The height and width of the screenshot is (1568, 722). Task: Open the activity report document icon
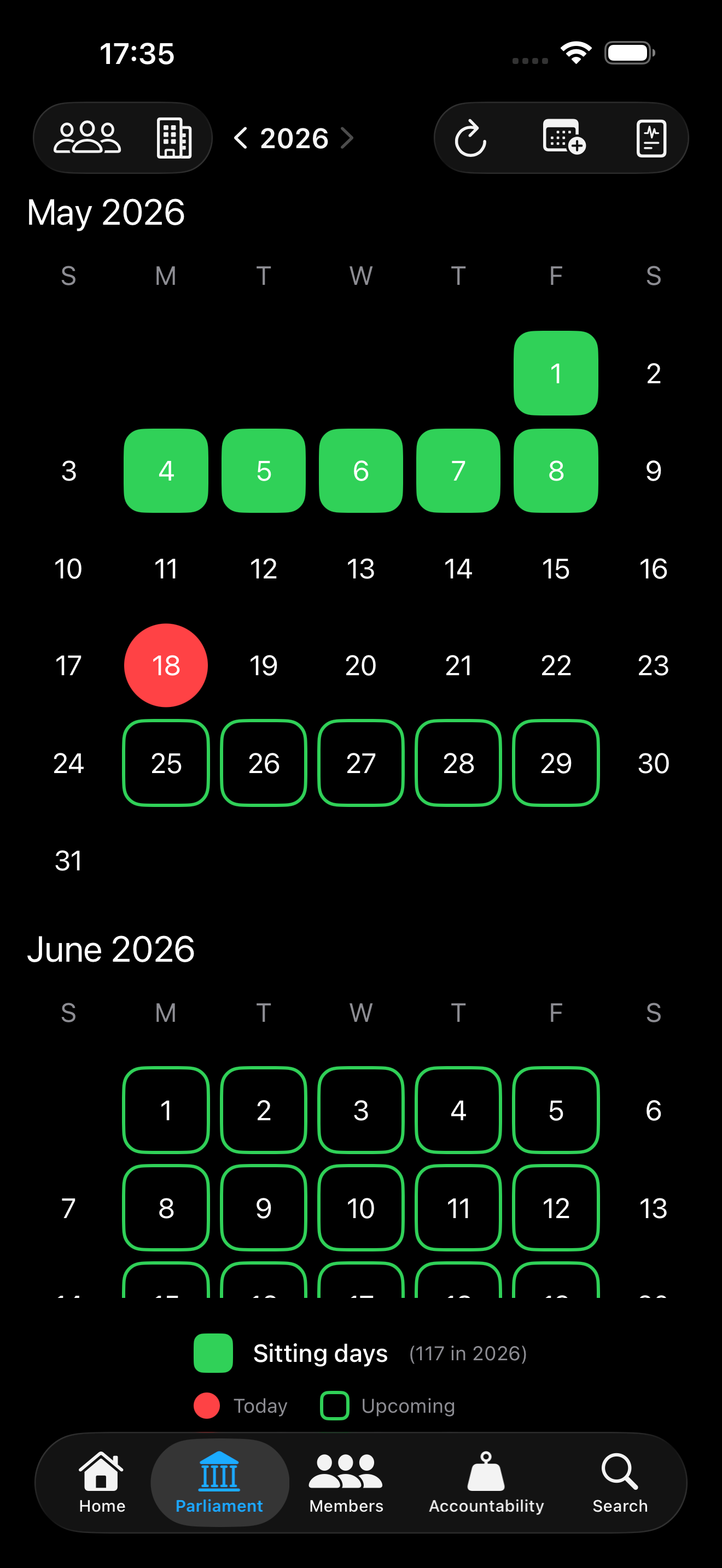click(651, 138)
